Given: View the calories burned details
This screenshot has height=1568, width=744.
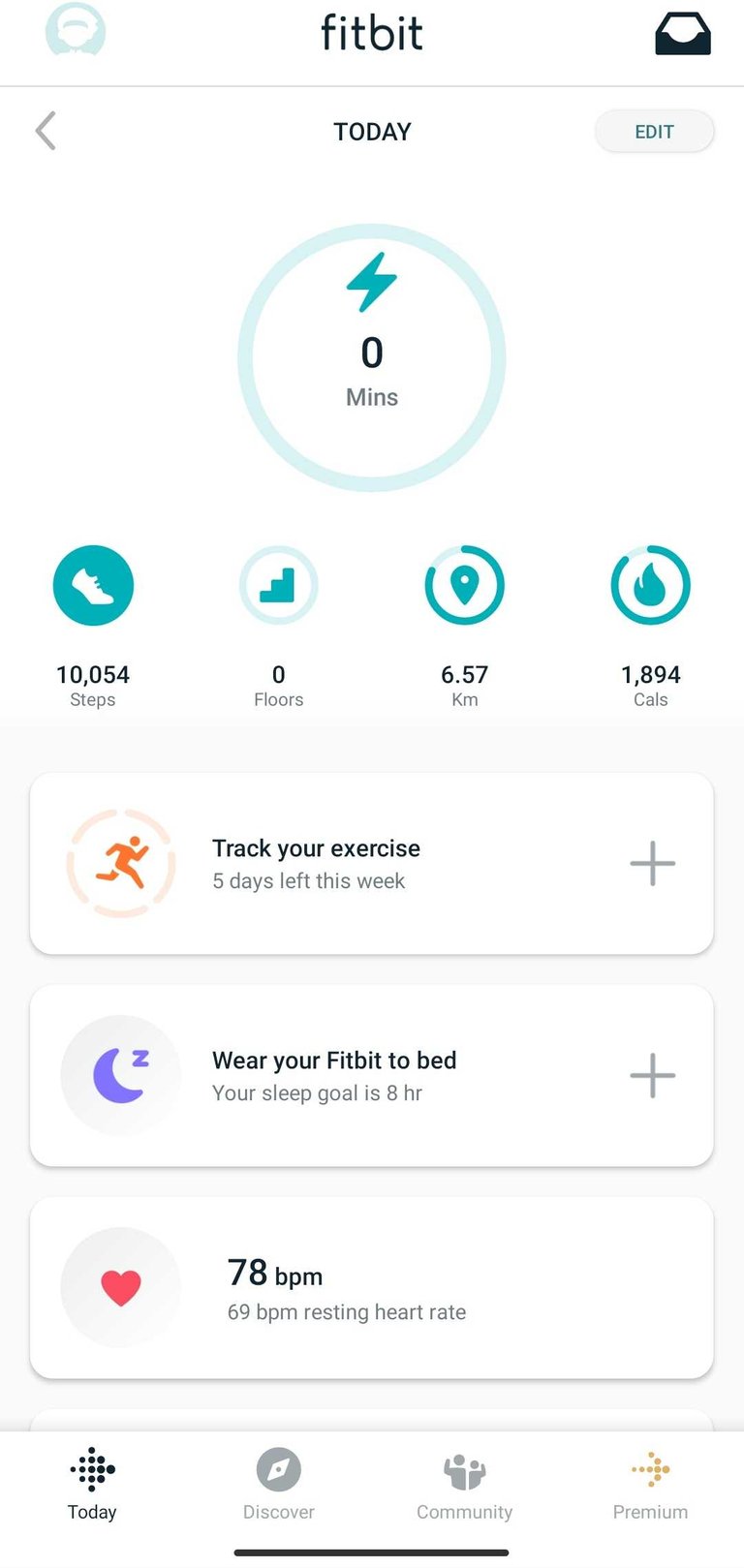Looking at the screenshot, I should [651, 586].
